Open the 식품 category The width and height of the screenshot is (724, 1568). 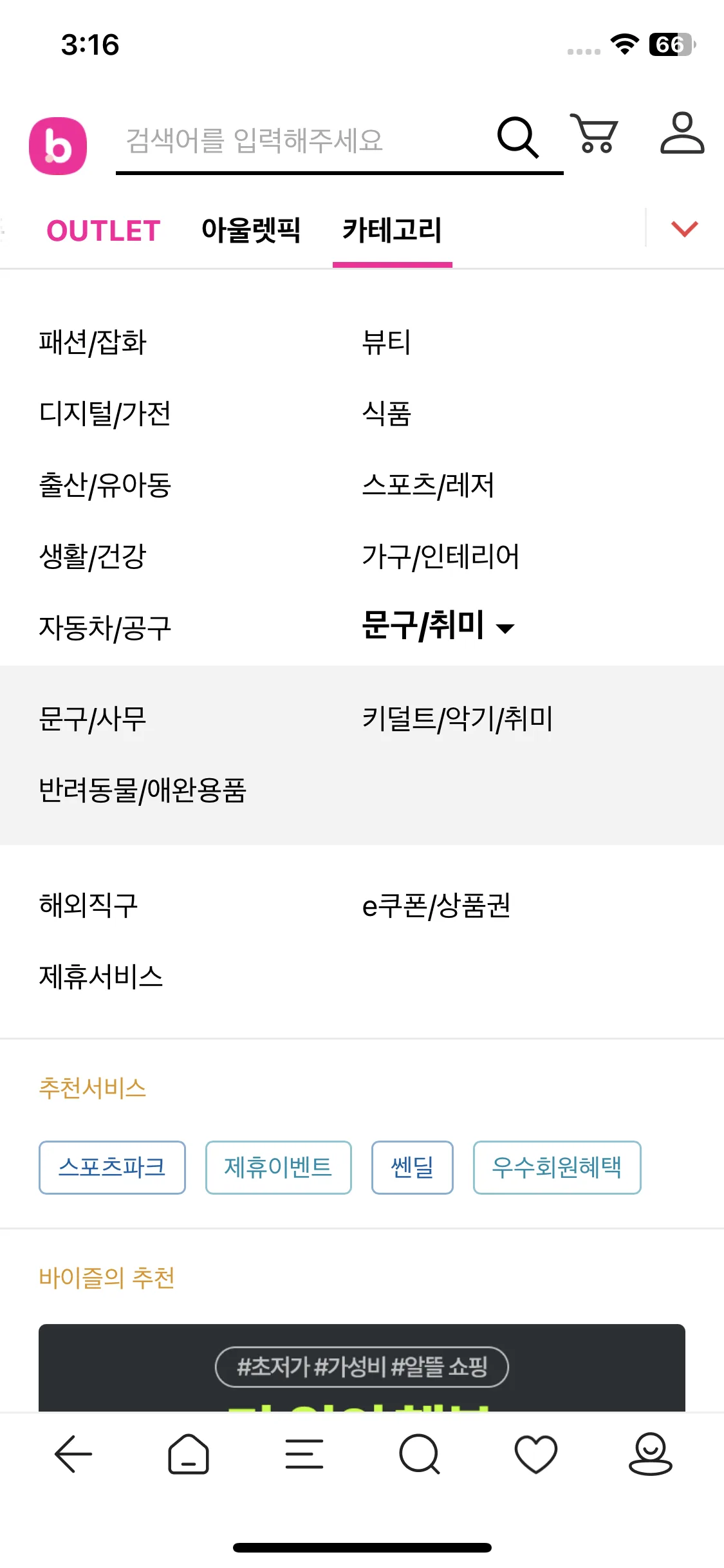(x=386, y=414)
